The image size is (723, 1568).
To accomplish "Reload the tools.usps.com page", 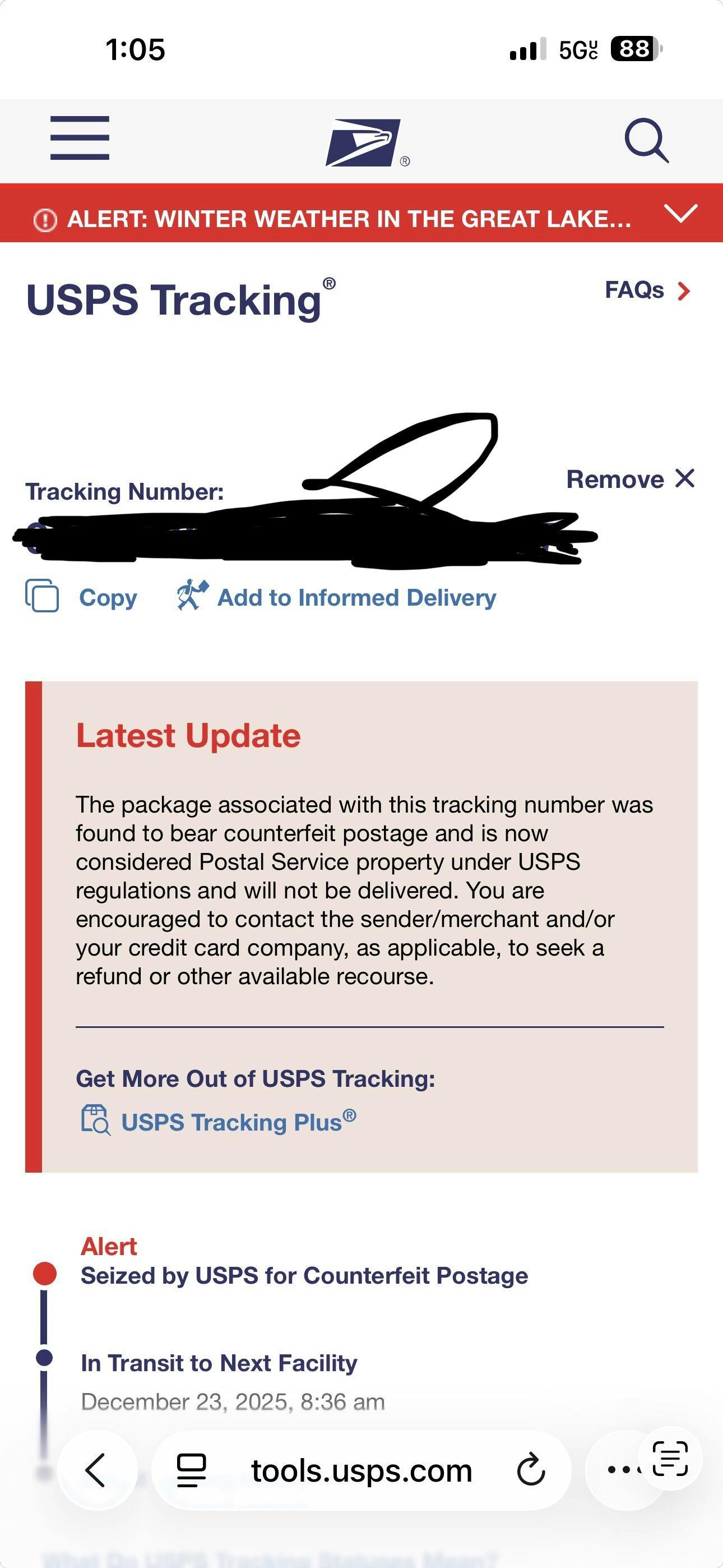I will (531, 1470).
